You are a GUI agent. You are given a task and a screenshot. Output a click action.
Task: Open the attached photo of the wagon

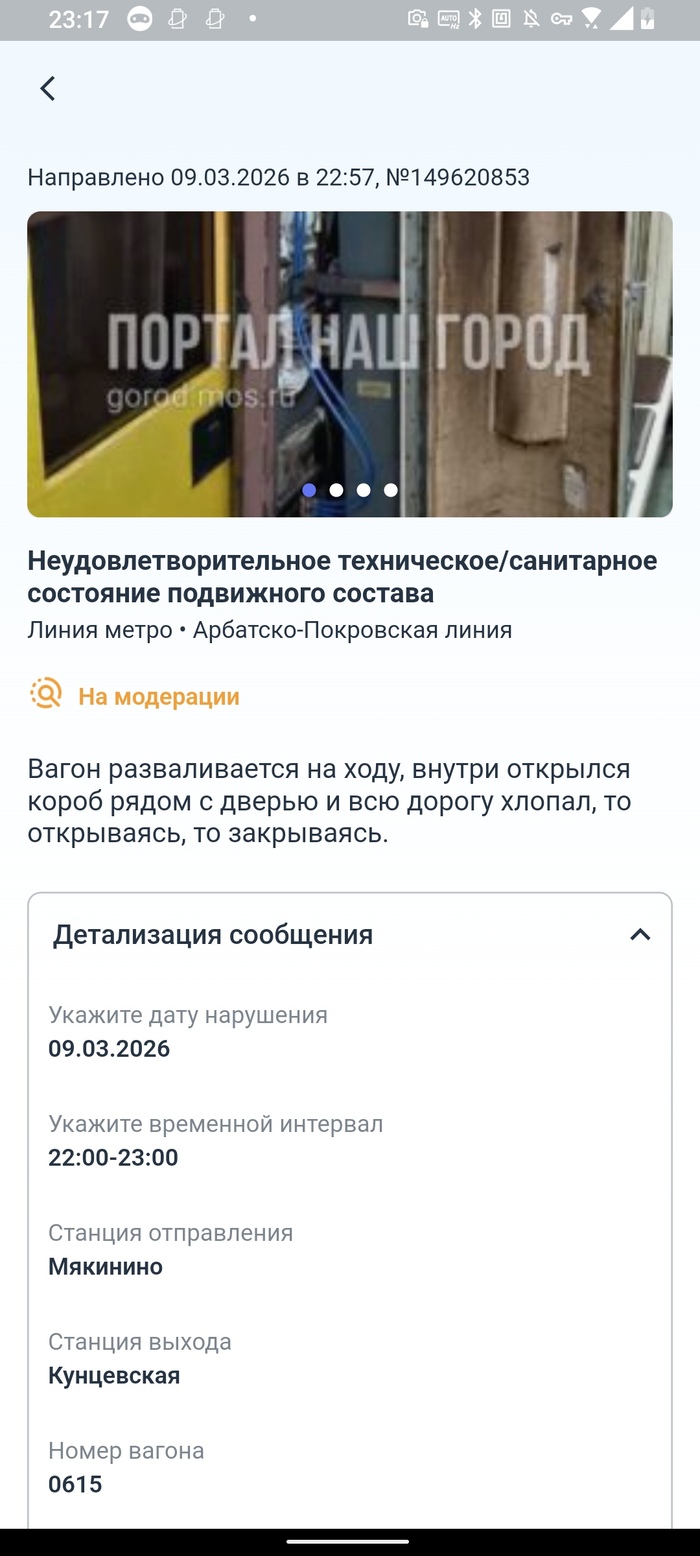(349, 363)
